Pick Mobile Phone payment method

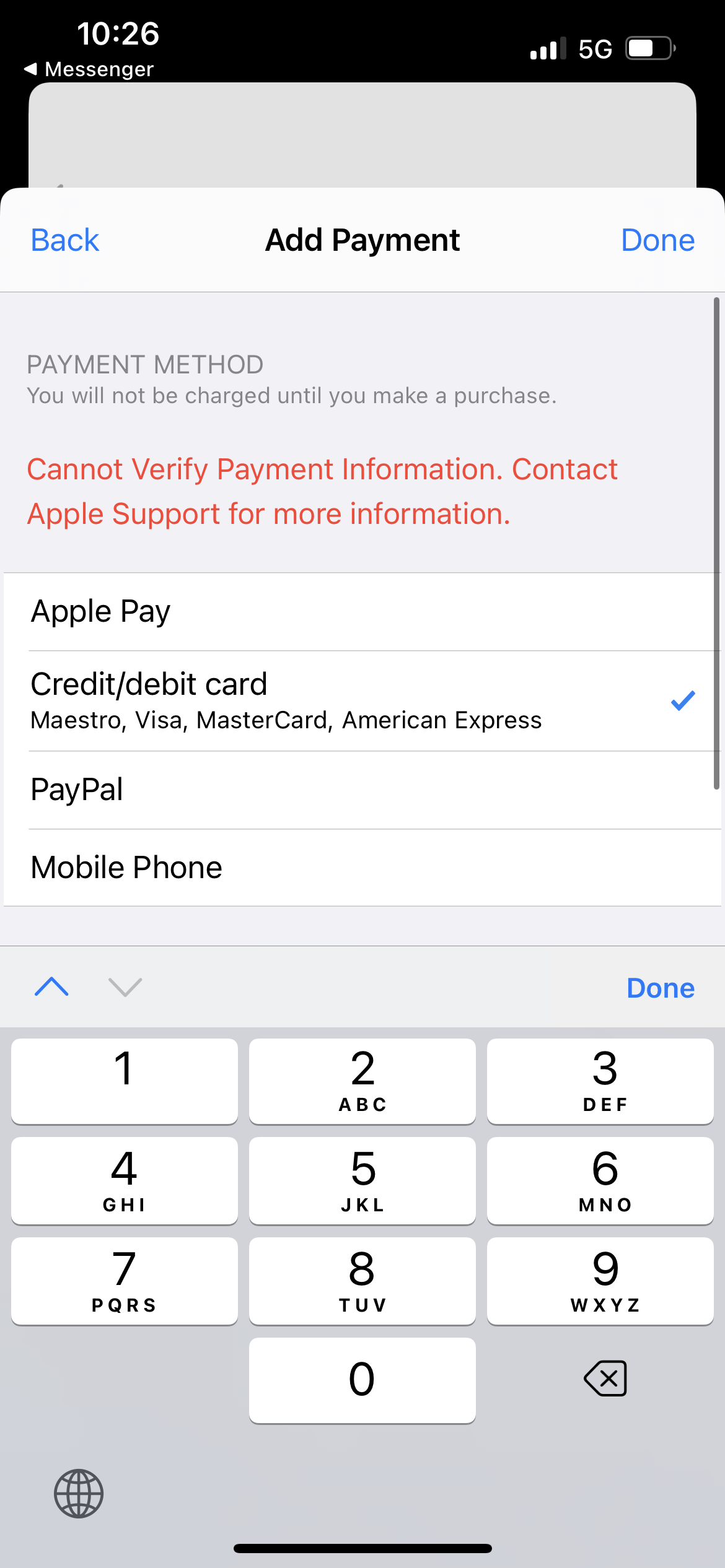tap(362, 868)
